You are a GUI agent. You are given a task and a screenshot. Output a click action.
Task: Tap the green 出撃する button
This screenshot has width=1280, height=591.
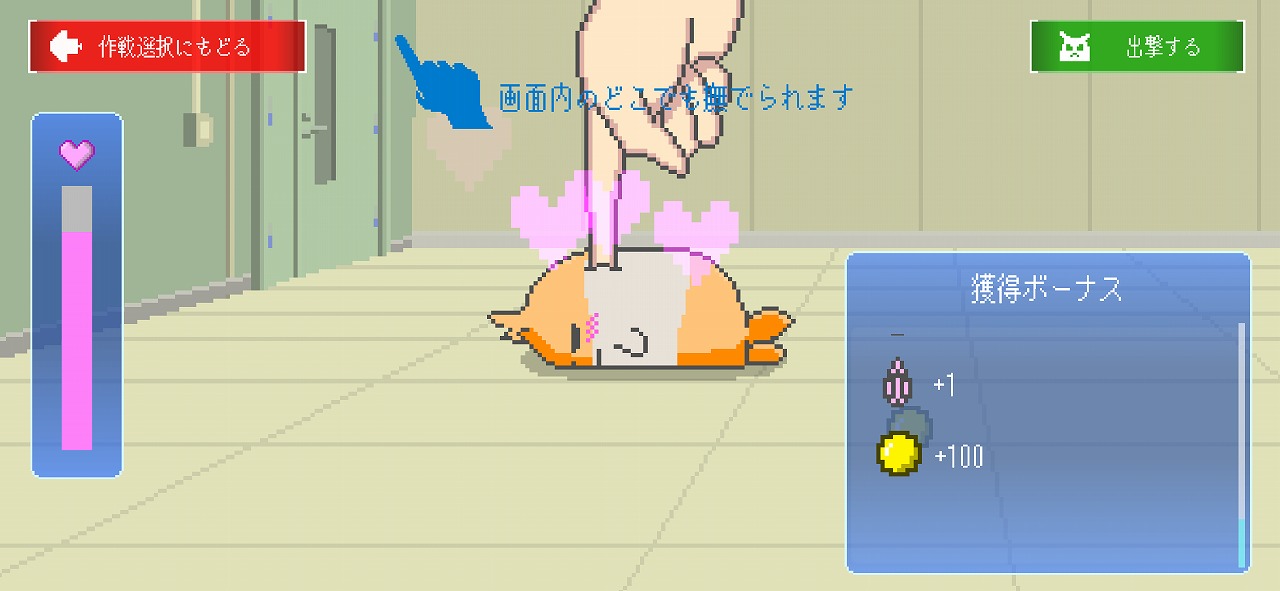point(1137,47)
